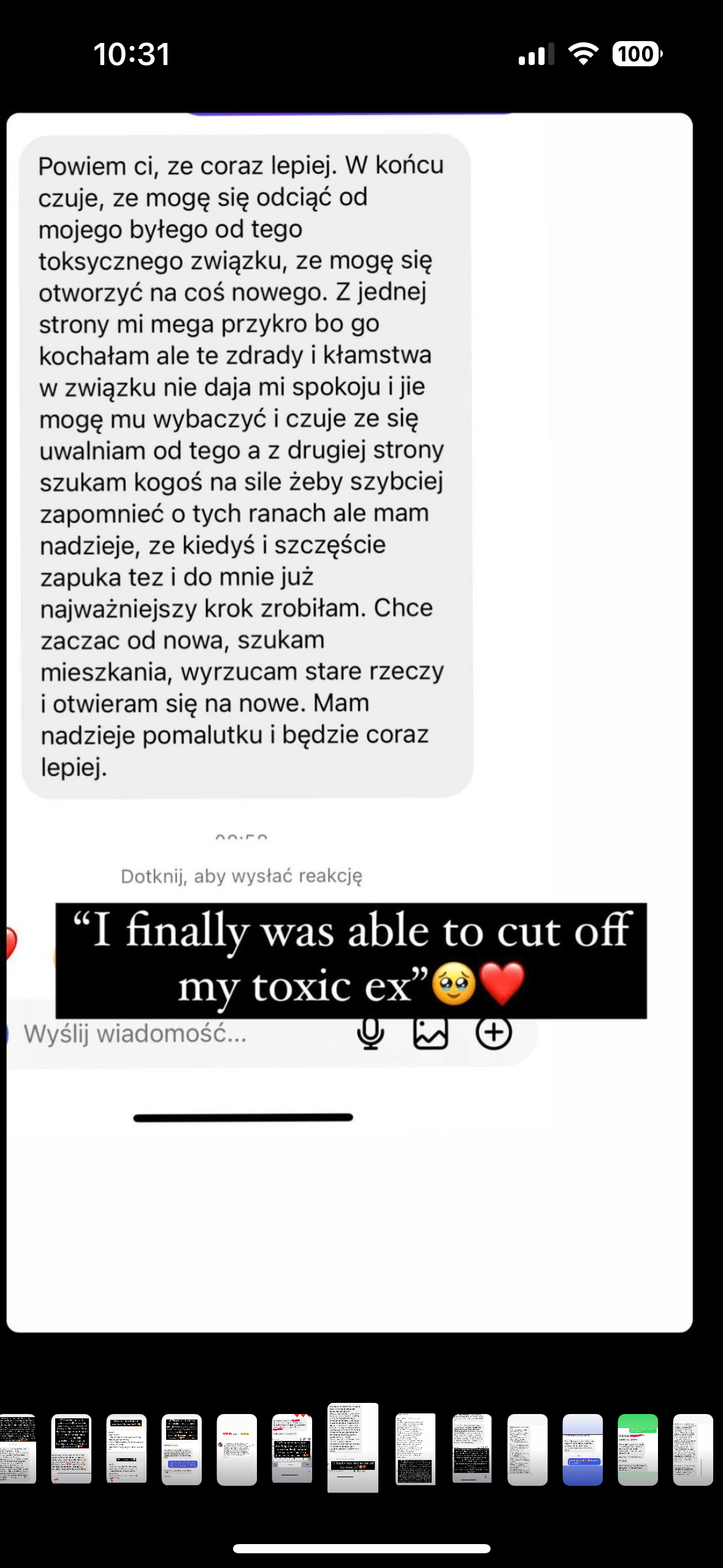Select the blue-bordered thumbnail in the strip

point(582,1450)
